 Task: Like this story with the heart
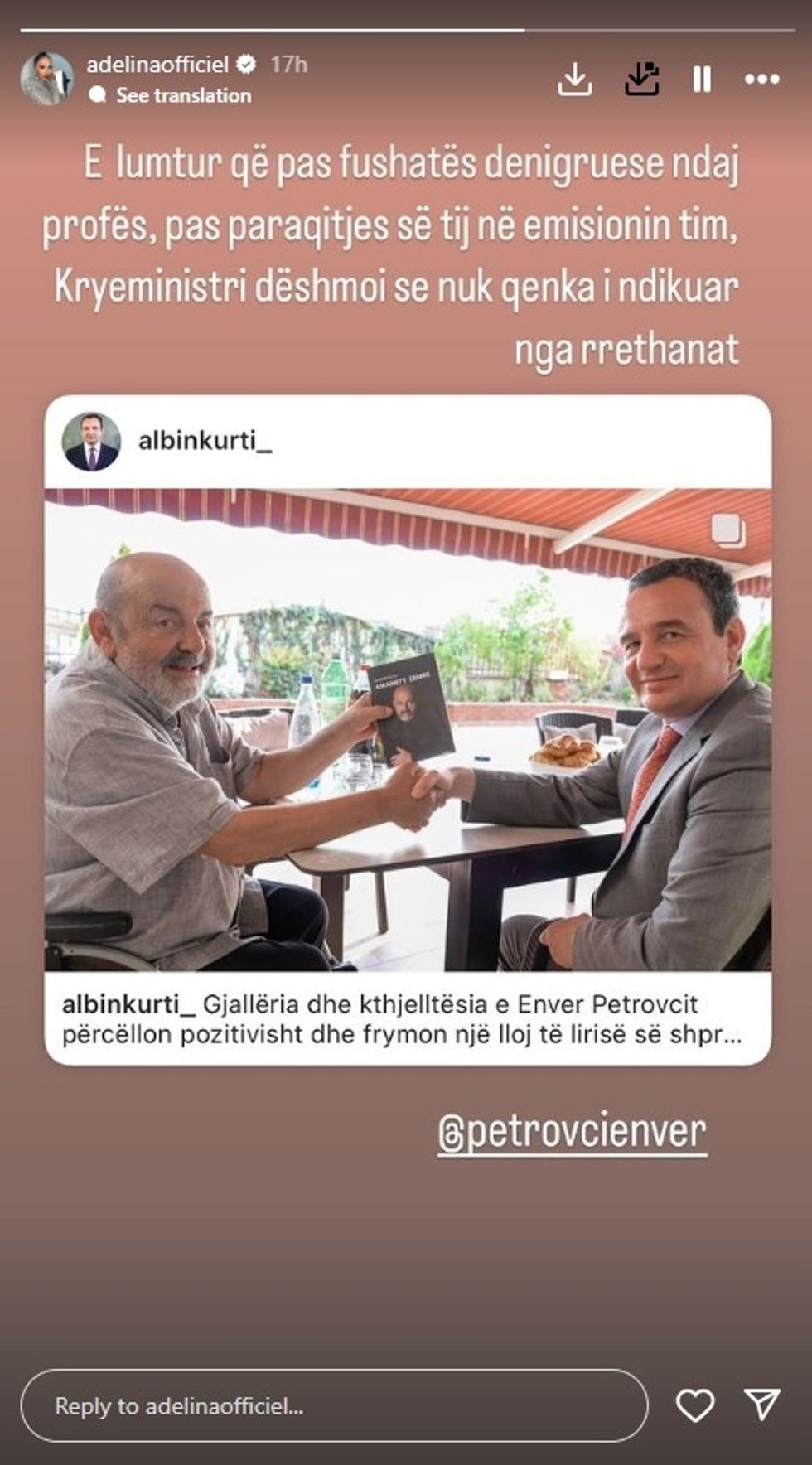point(694,1405)
